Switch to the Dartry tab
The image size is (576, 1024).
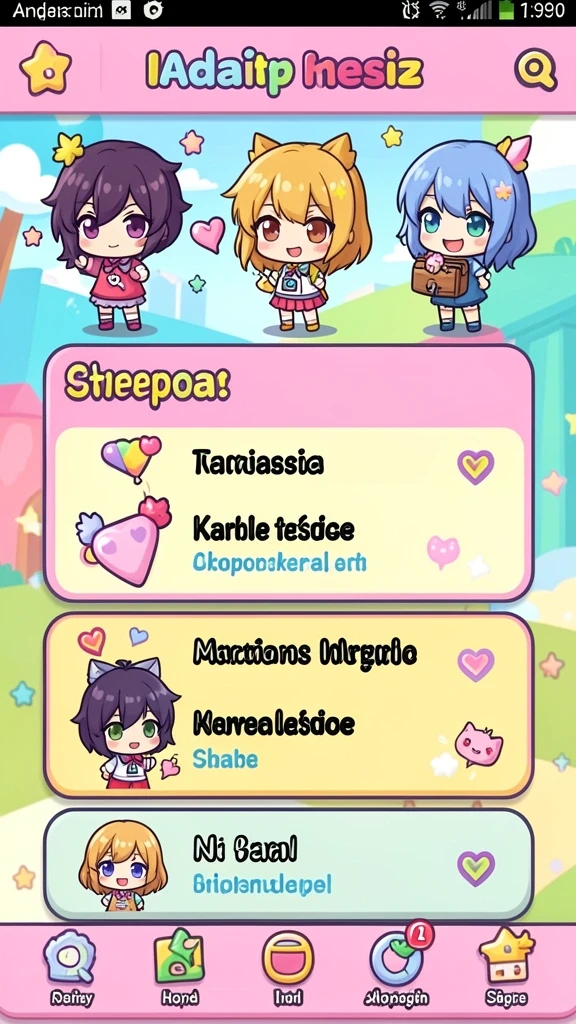pos(71,969)
